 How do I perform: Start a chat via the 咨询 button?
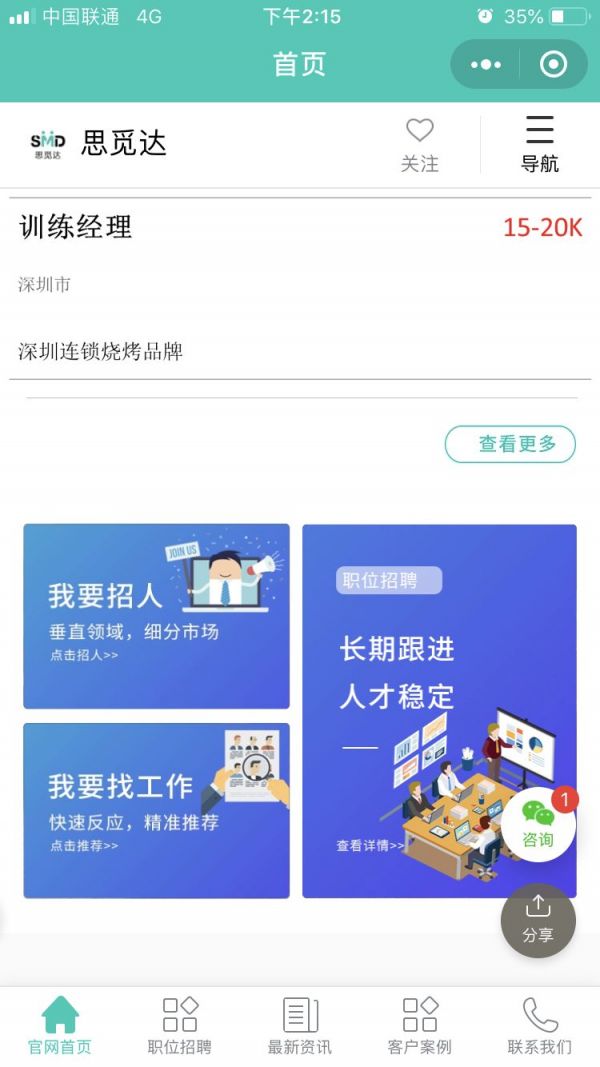[x=538, y=824]
